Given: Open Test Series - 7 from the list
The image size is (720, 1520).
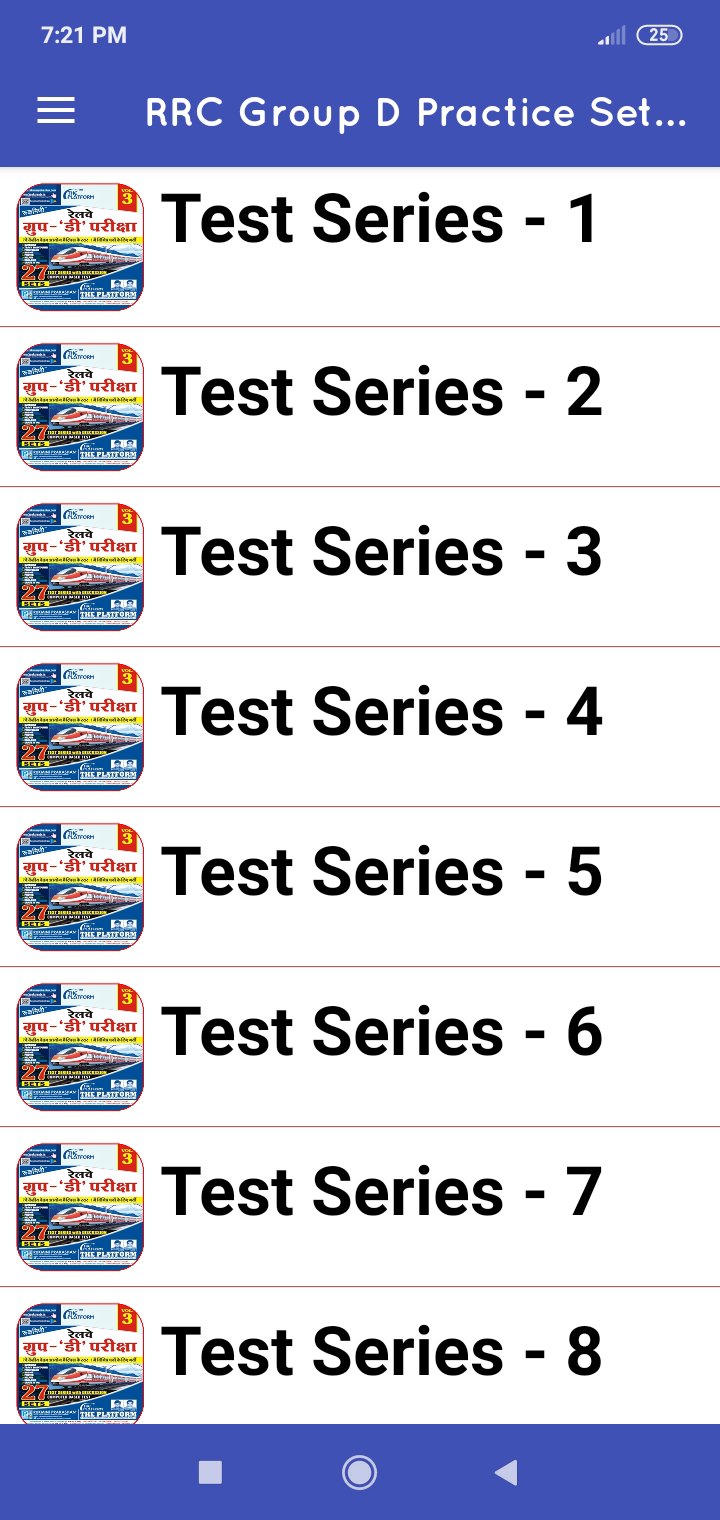Looking at the screenshot, I should [387, 1190].
